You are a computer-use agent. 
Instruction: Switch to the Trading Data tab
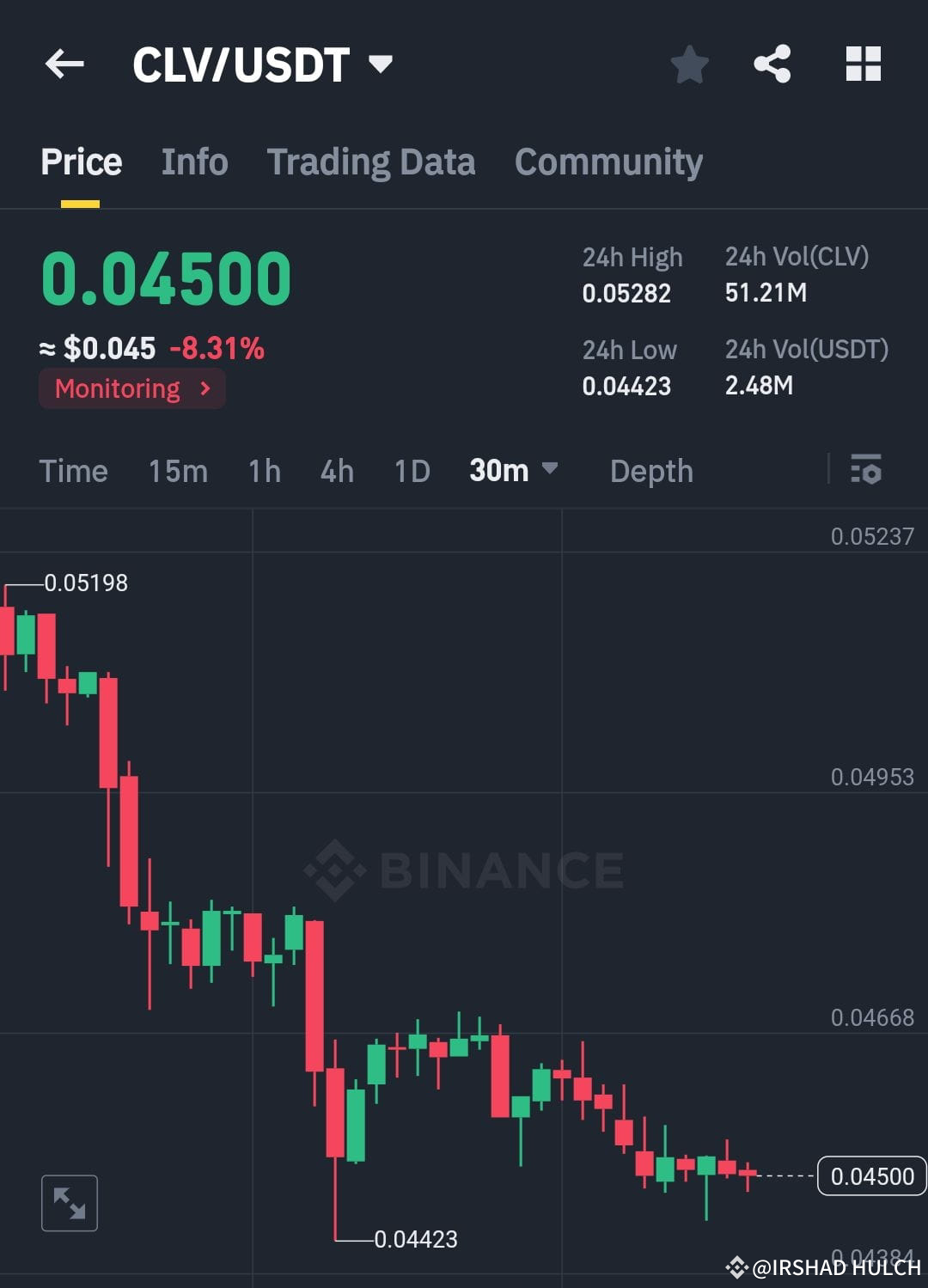(371, 161)
